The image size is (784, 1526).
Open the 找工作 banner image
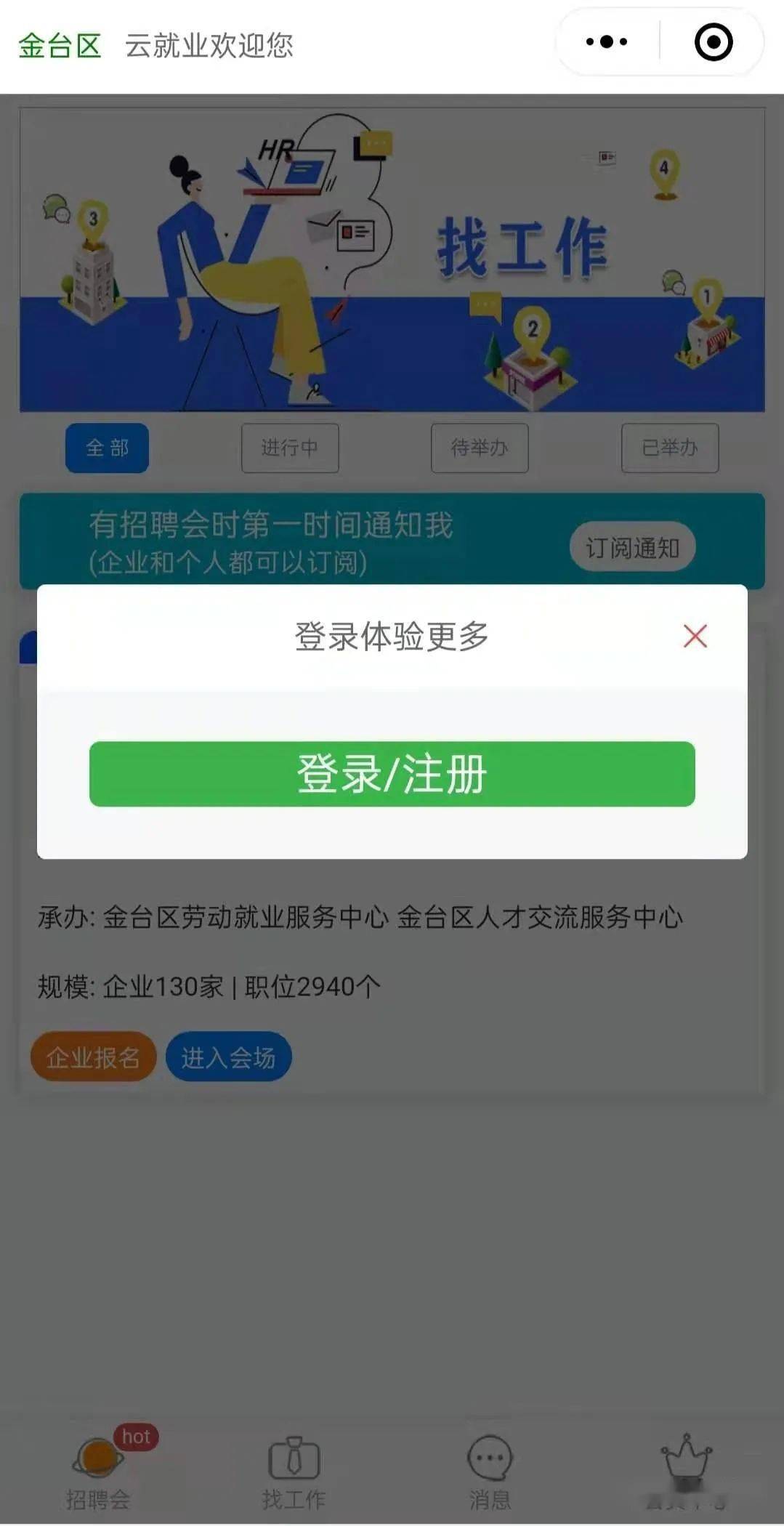tap(392, 259)
